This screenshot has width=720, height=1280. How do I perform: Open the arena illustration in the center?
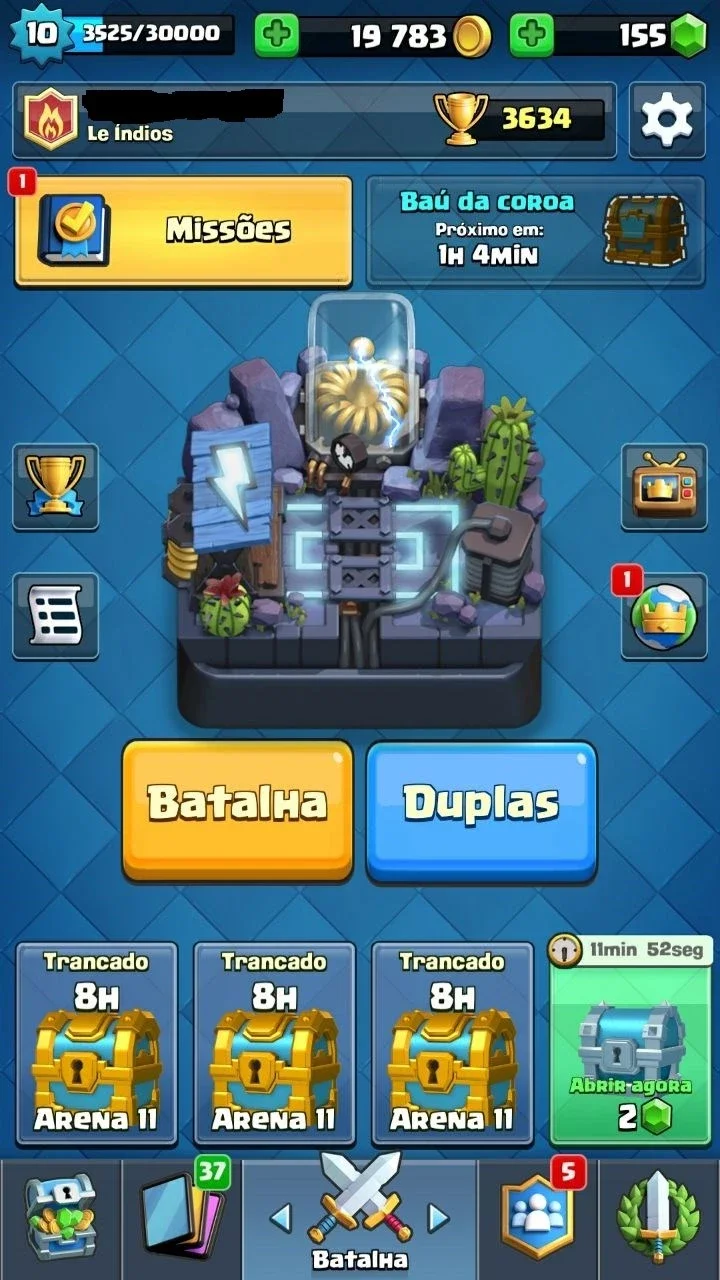tap(360, 512)
